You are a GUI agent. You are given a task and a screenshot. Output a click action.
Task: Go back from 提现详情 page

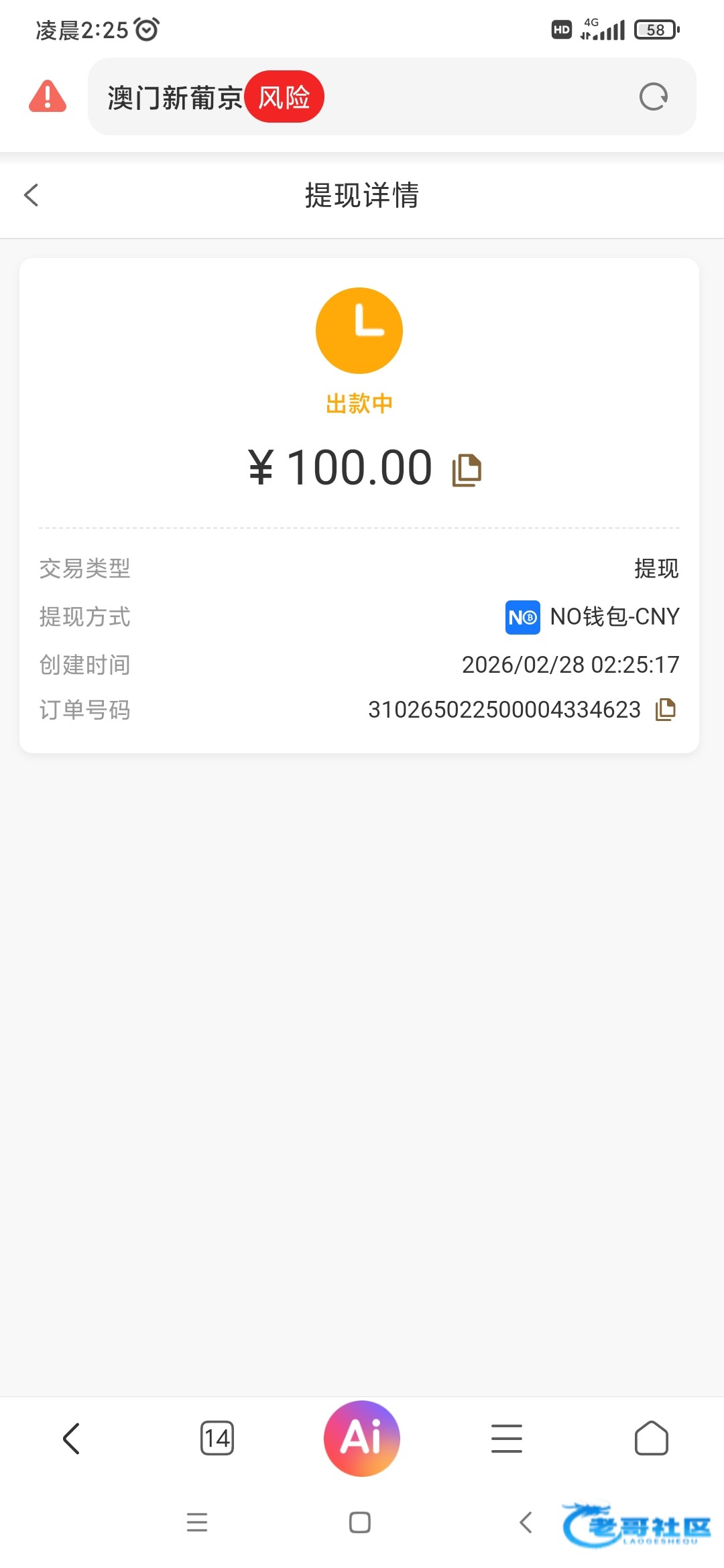(x=32, y=196)
